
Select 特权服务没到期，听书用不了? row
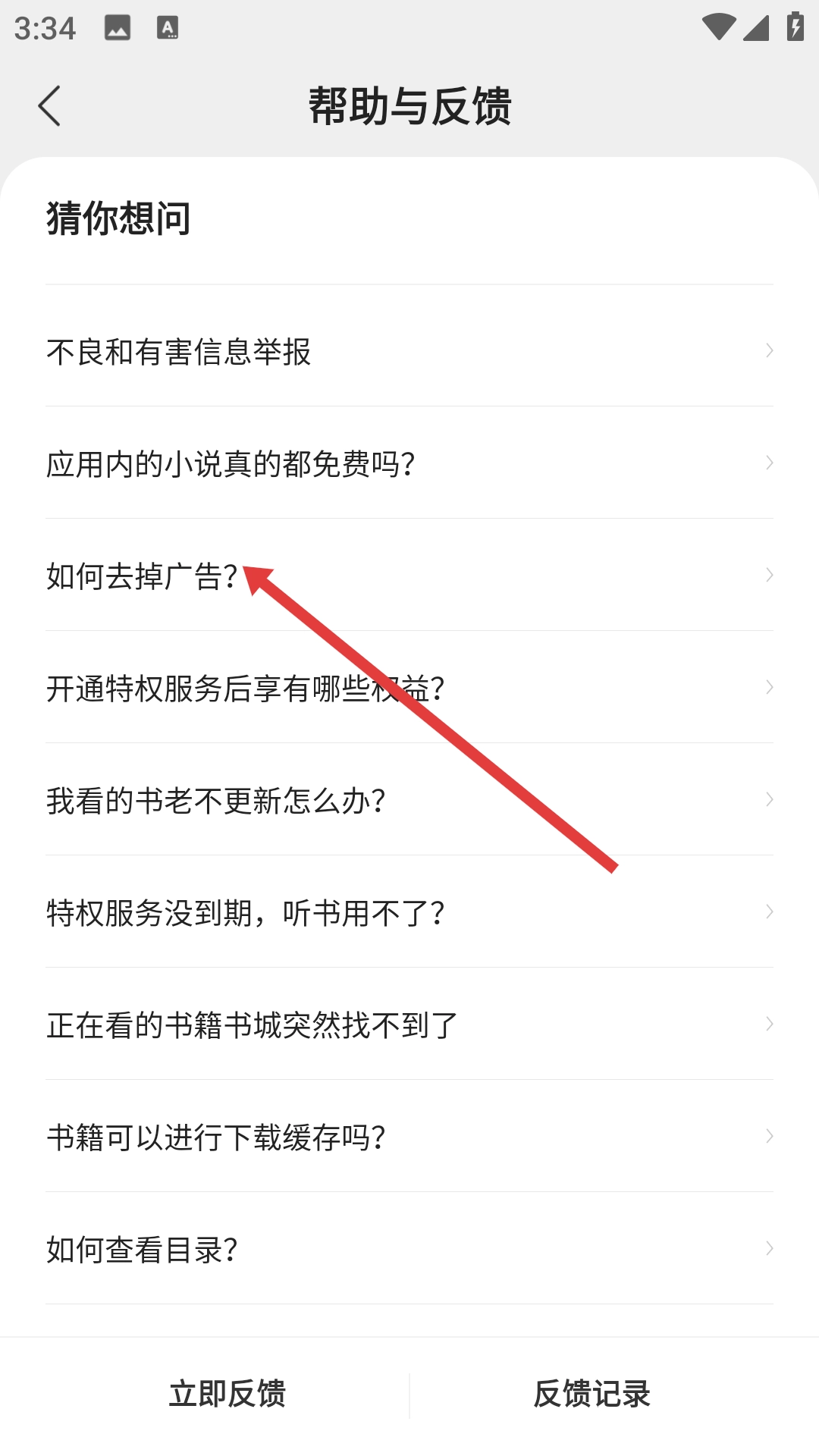tap(409, 913)
